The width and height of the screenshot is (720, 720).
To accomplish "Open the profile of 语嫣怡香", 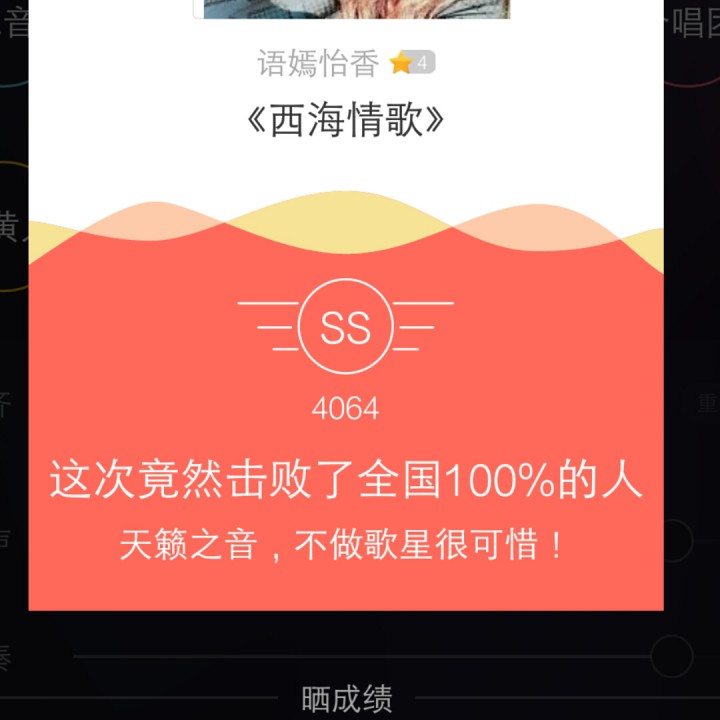I will (318, 64).
